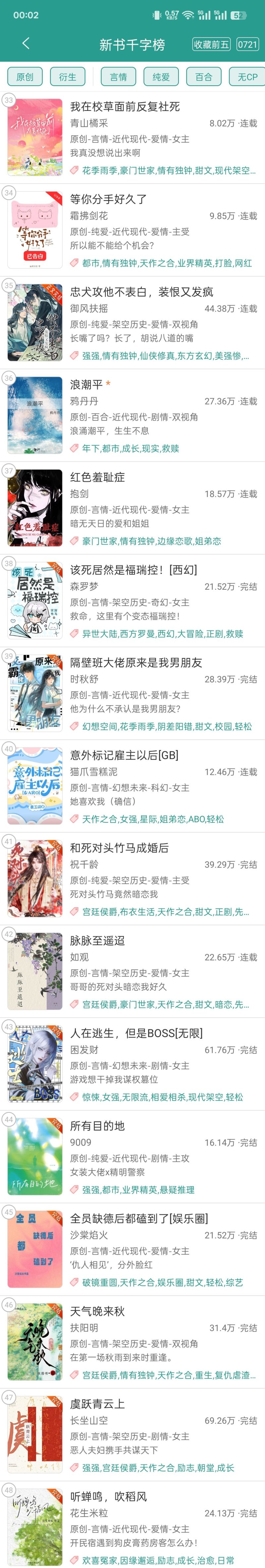The height and width of the screenshot is (1568, 265).
Task: View novel 虞跃青云上
Action: 97,1404
